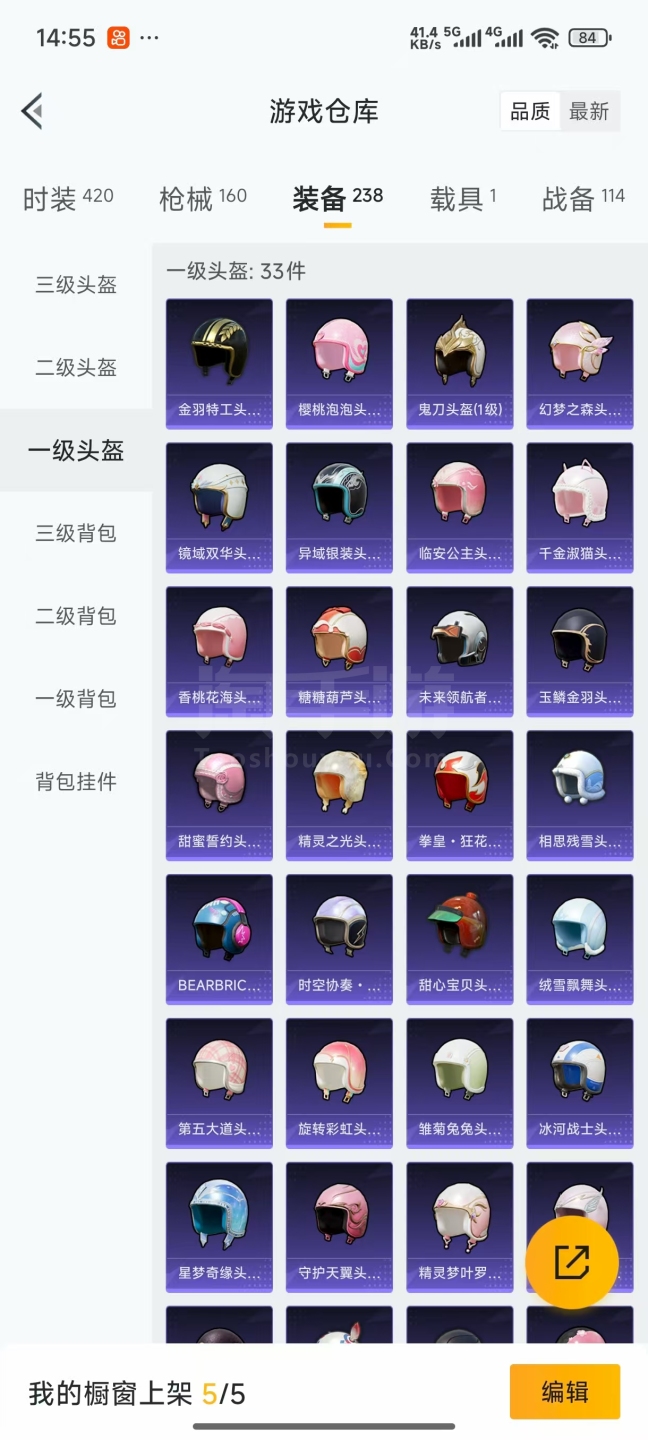Viewport: 648px width, 1440px height.
Task: Sort by 最新
Action: click(590, 111)
